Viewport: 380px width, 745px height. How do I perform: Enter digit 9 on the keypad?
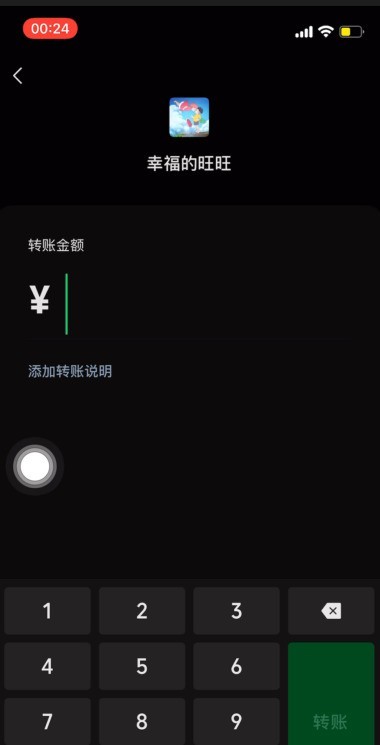(237, 721)
